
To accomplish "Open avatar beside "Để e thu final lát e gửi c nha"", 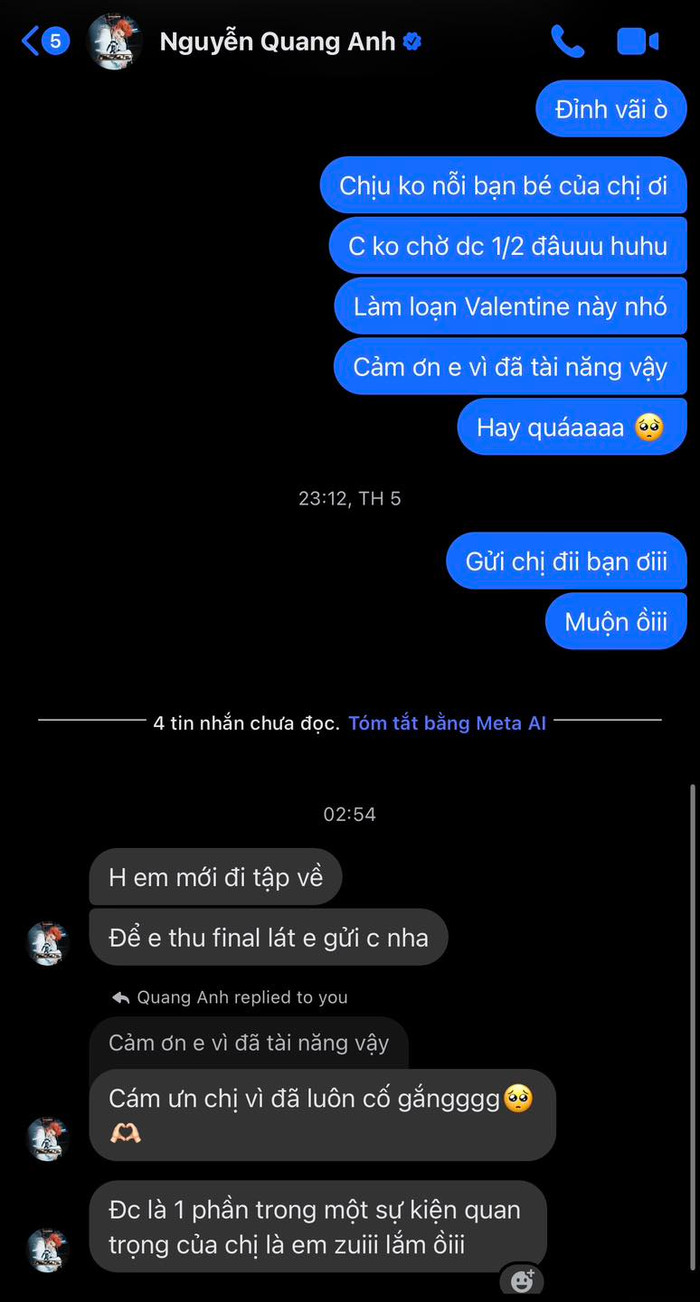I will click(x=47, y=943).
